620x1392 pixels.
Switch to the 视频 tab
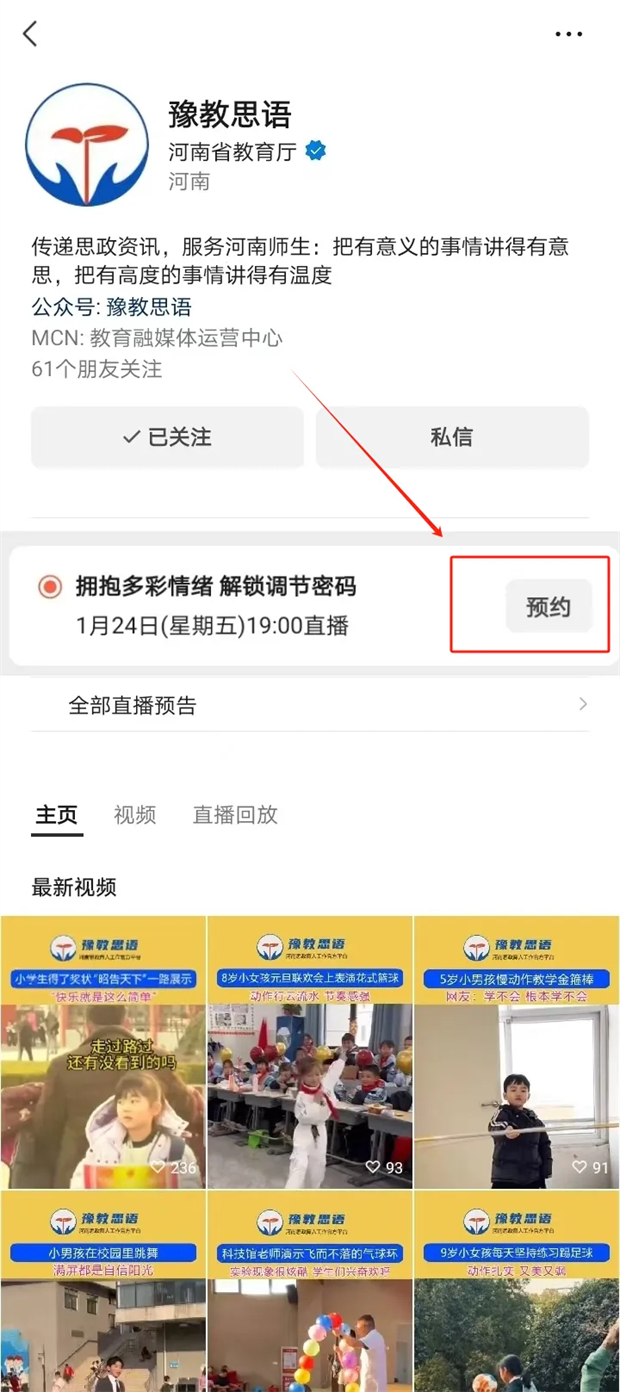click(x=135, y=815)
